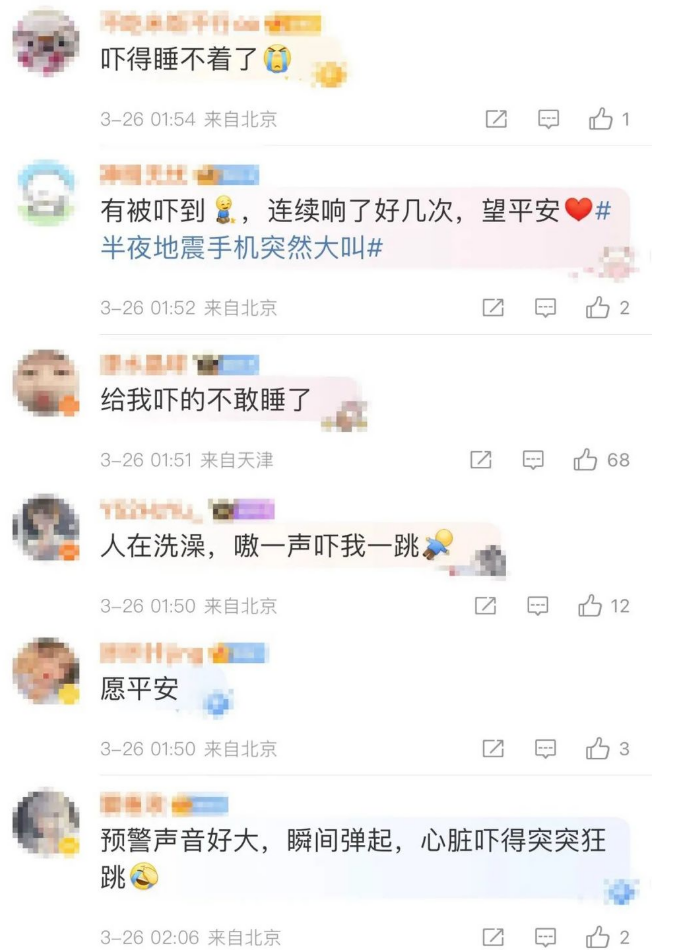Screen dimensions: 673x950
Task: Open the avatar of the 给我吓的不敢睡了 commenter
Action: pos(45,382)
